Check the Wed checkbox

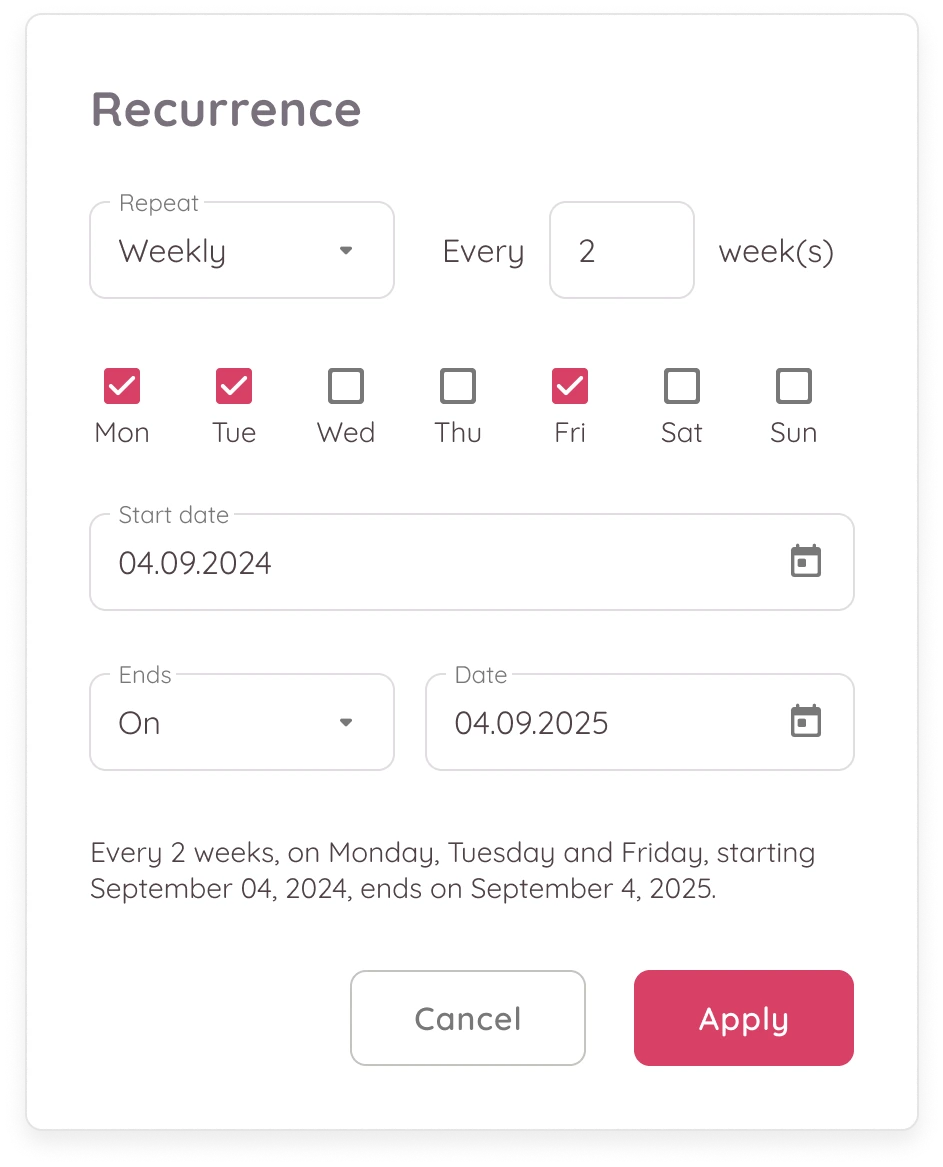346,386
